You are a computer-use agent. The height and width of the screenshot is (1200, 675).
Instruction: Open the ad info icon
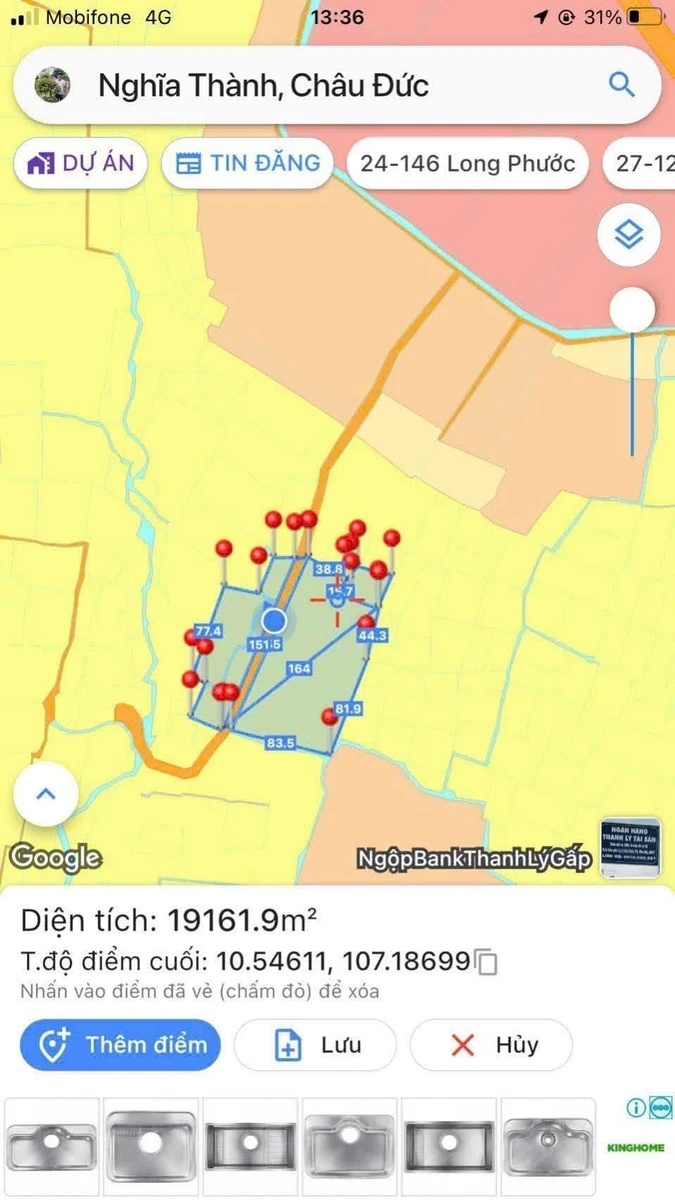(x=636, y=1107)
